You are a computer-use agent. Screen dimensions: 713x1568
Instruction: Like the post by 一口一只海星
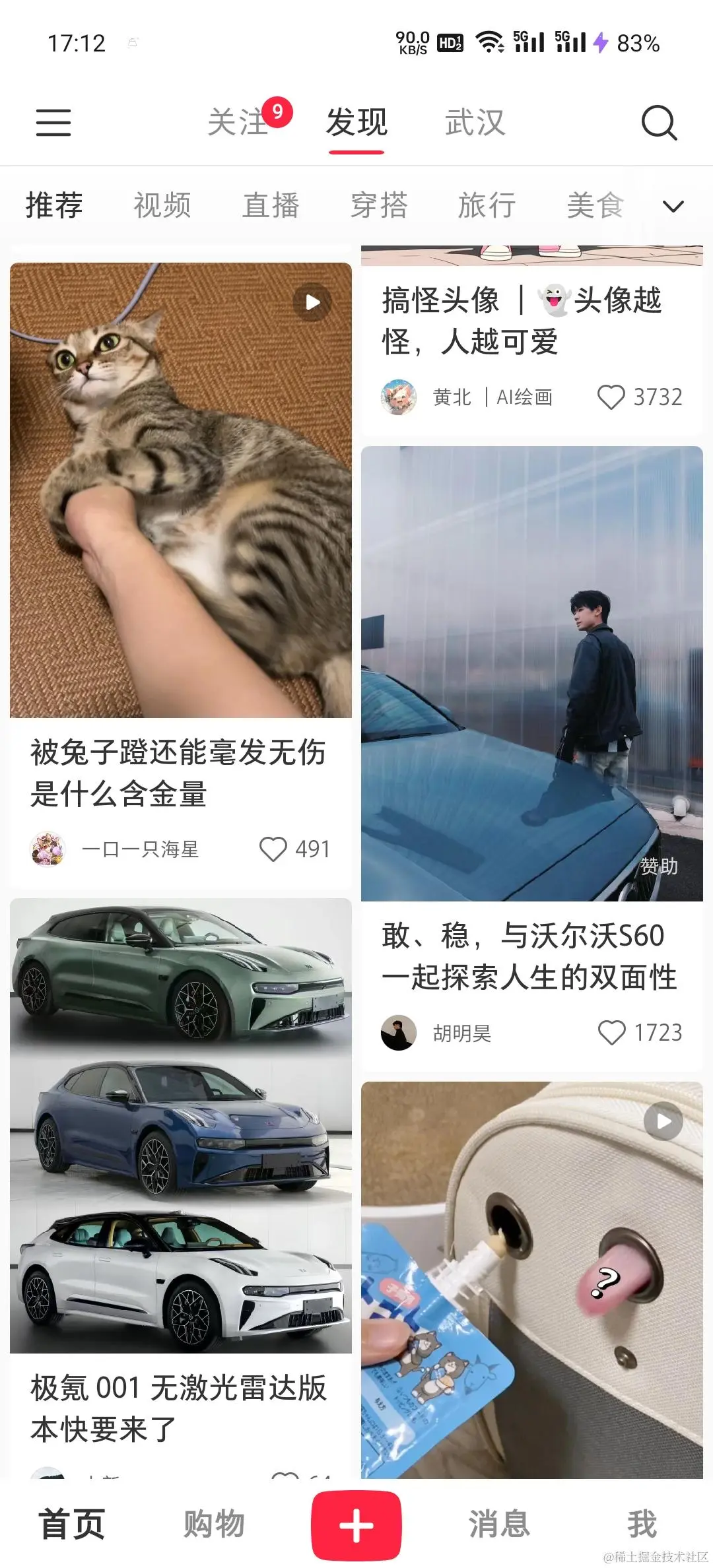pyautogui.click(x=273, y=849)
